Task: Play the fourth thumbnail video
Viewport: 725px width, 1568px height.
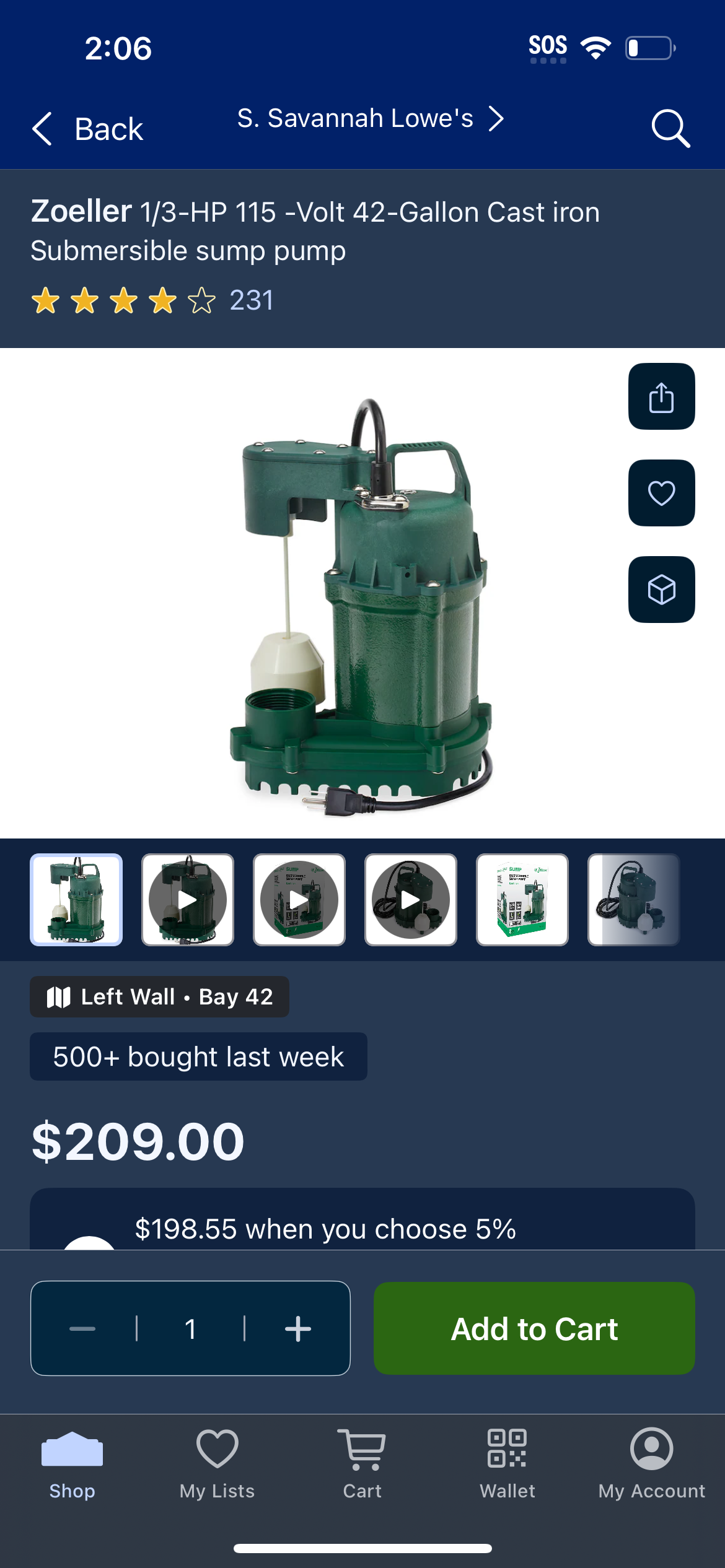Action: [x=411, y=900]
